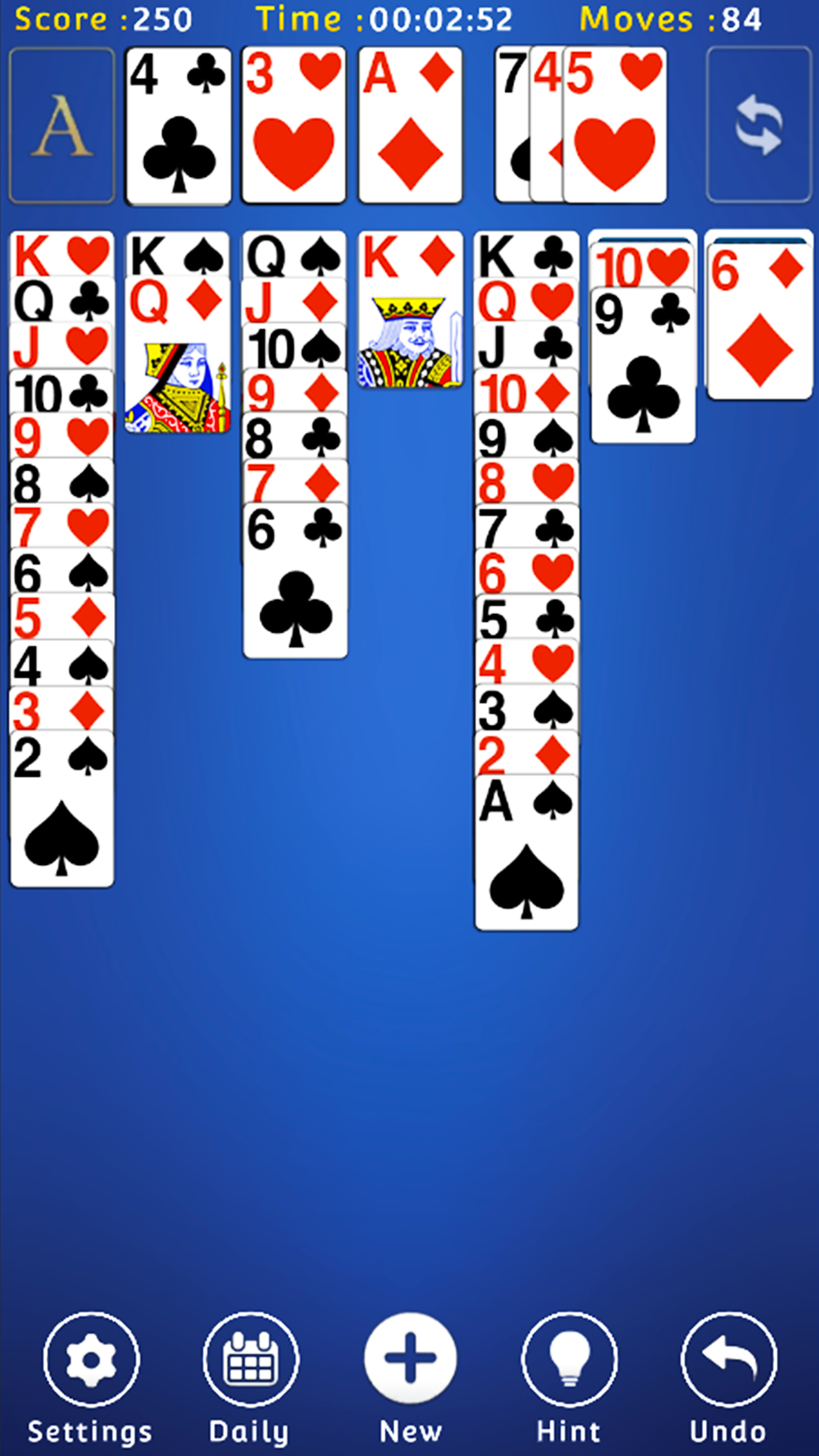Tap the empty ace foundation slot
Screen dimensions: 819x1456
[62, 125]
